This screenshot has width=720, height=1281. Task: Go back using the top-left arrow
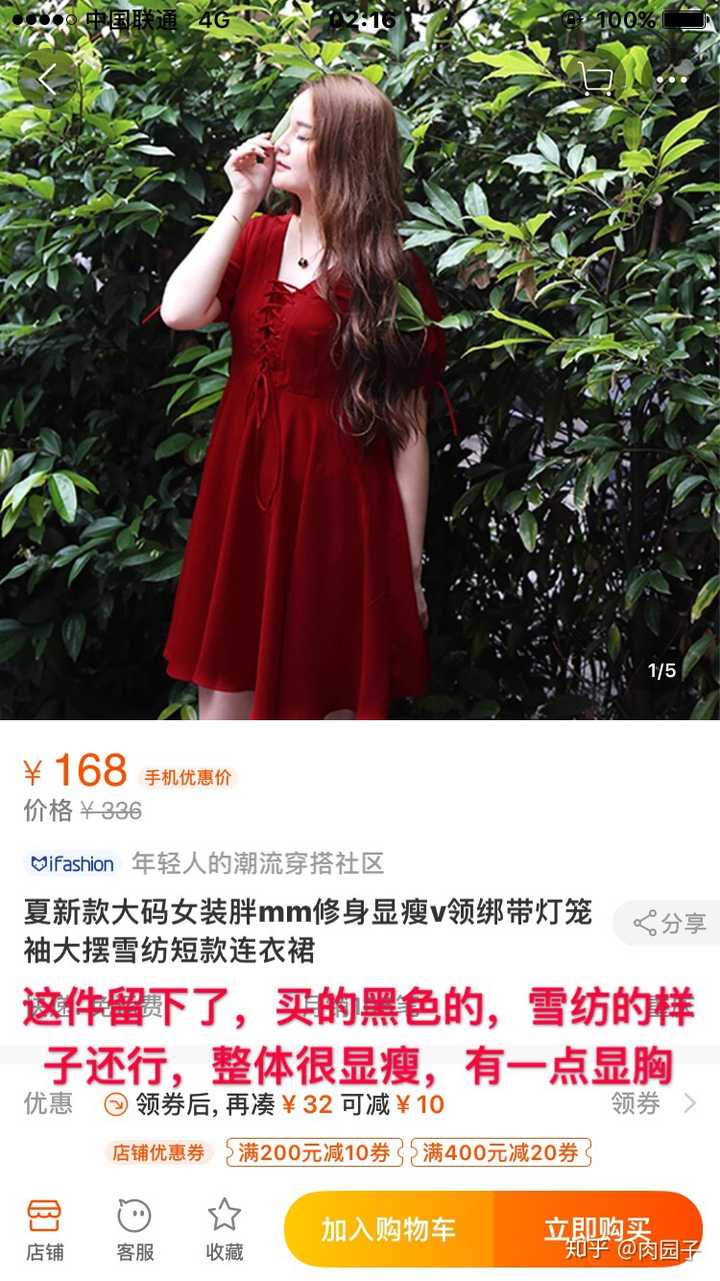pos(47,79)
